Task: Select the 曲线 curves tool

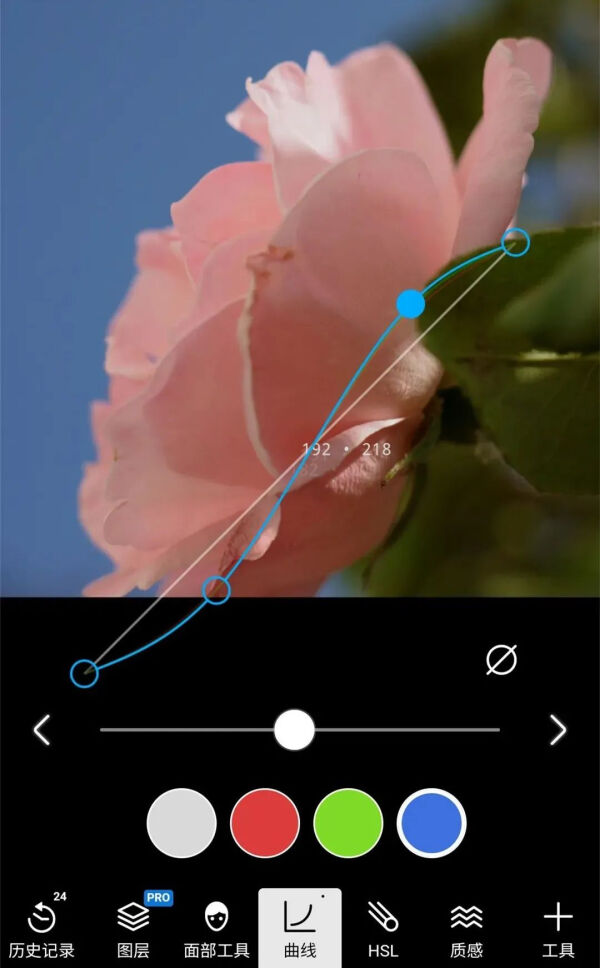Action: (300, 928)
